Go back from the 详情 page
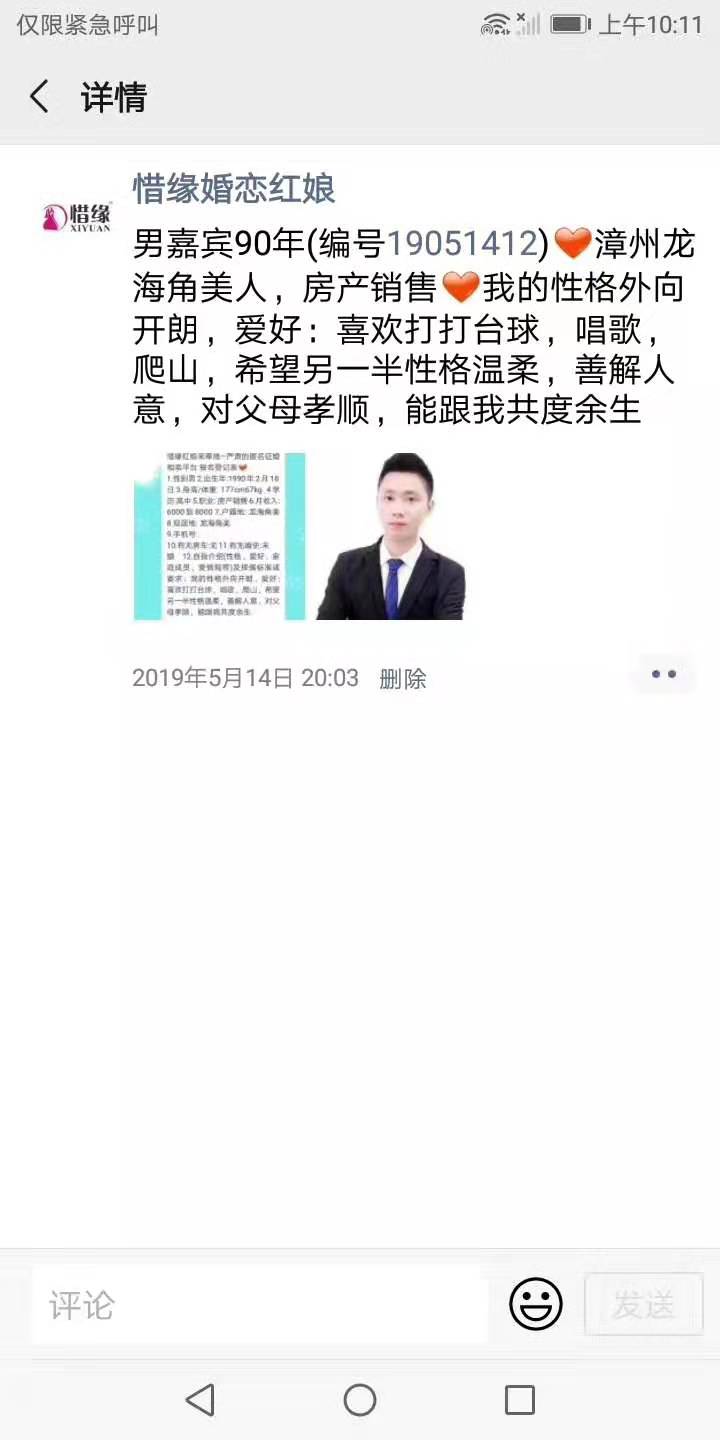The height and width of the screenshot is (1440, 720). pyautogui.click(x=40, y=97)
